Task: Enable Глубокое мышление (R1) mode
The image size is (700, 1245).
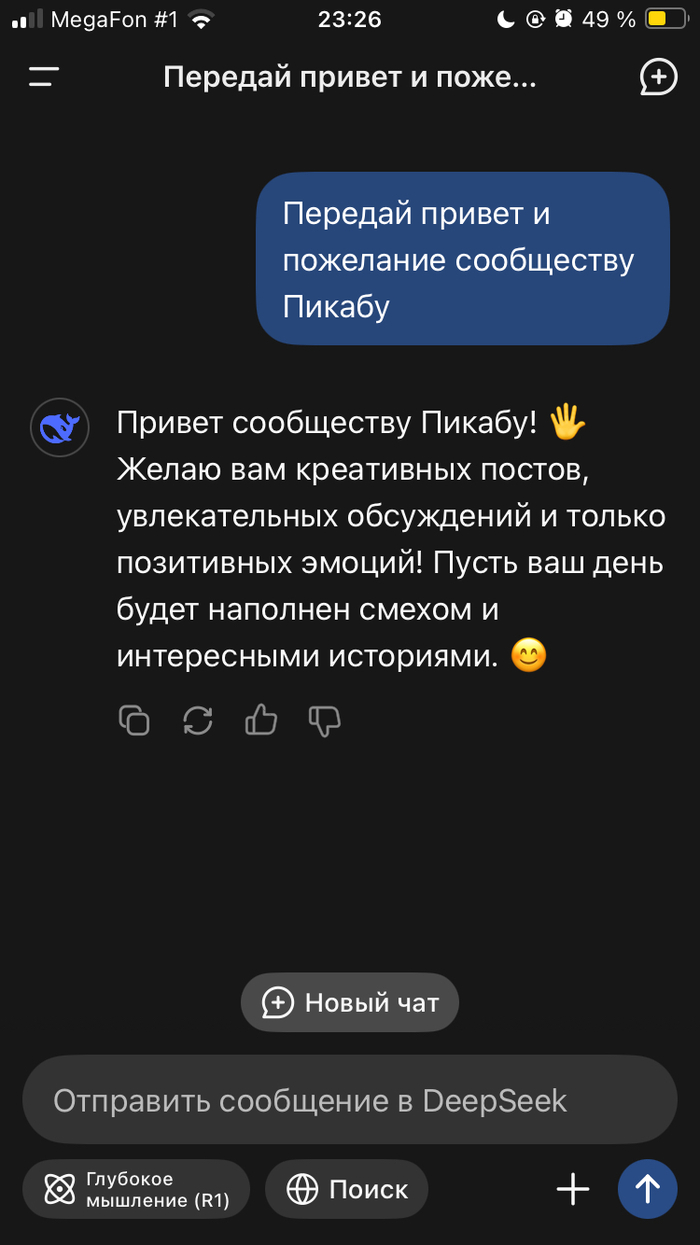Action: click(136, 1189)
